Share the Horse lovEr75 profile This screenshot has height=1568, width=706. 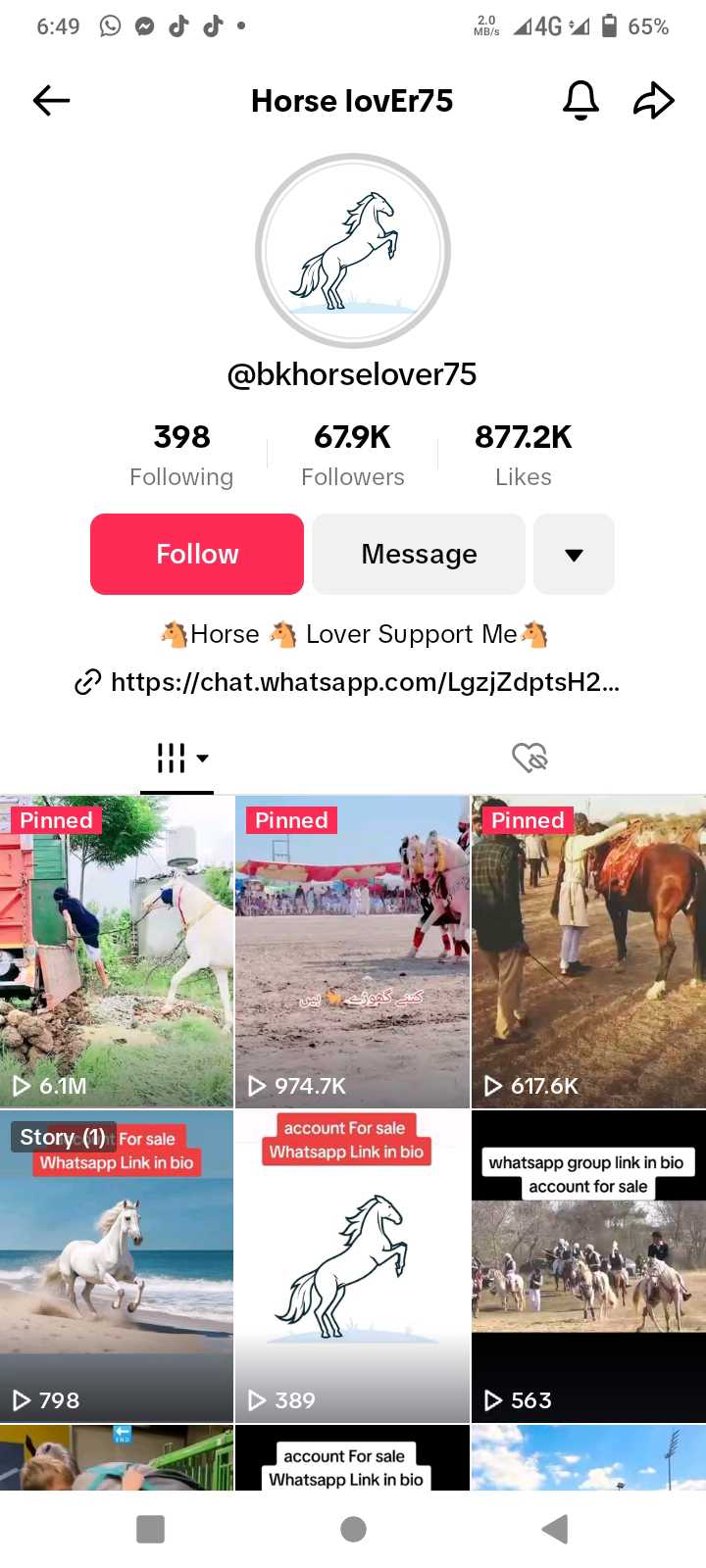pos(654,100)
